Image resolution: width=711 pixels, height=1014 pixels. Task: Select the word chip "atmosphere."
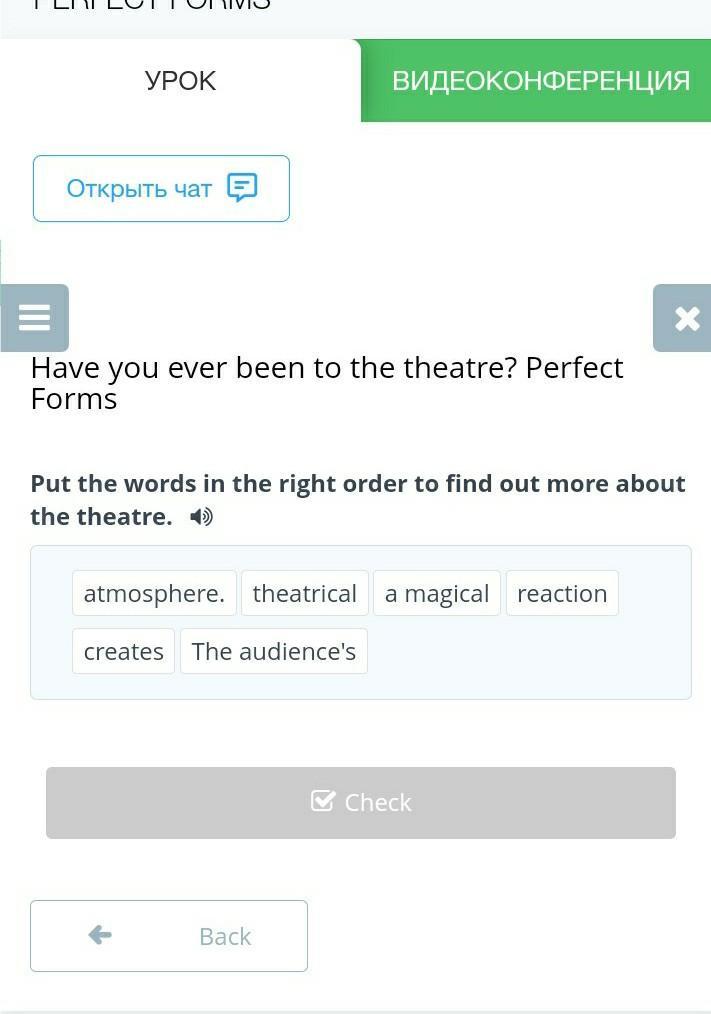tap(154, 593)
